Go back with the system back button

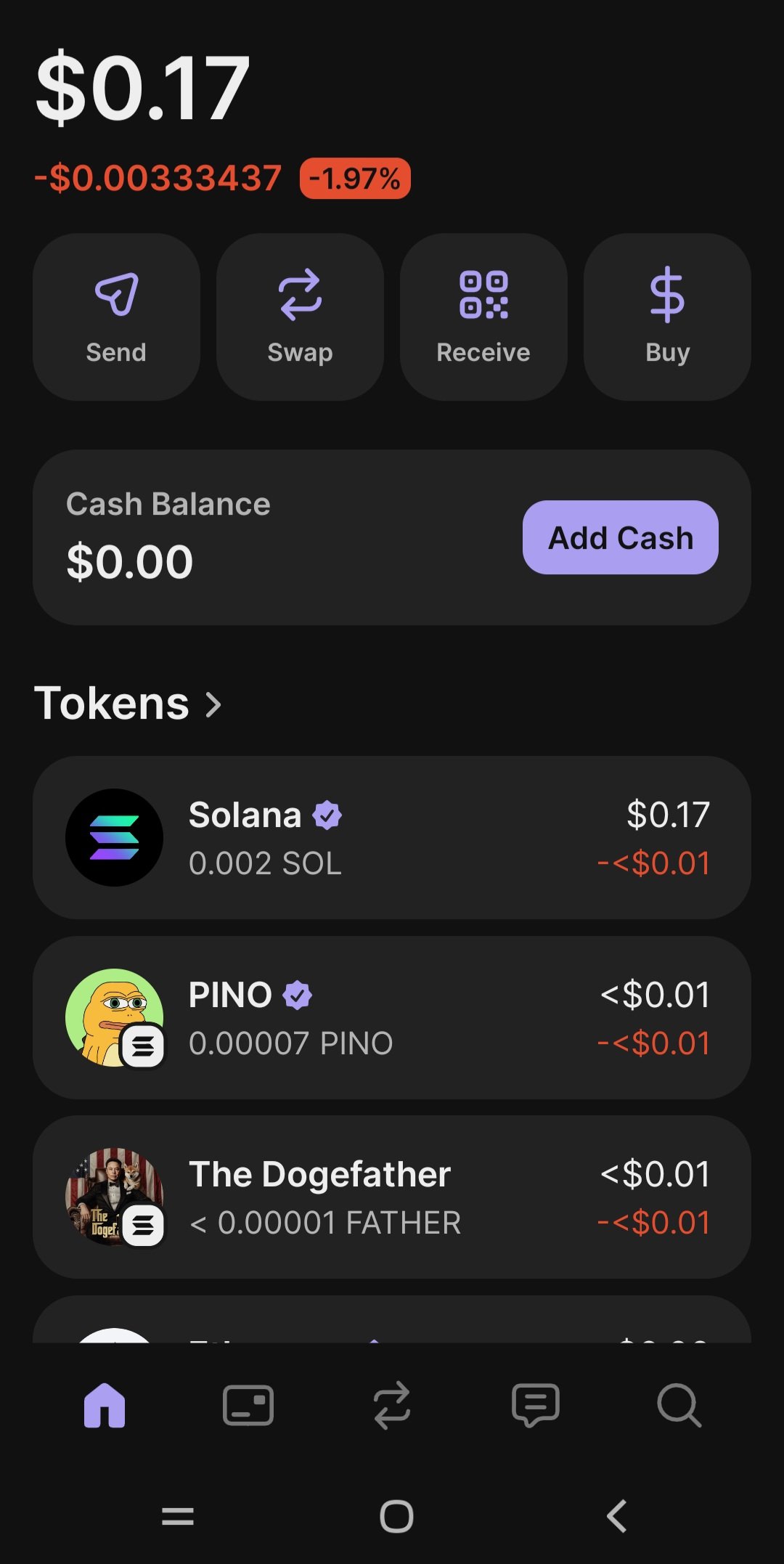(617, 1516)
